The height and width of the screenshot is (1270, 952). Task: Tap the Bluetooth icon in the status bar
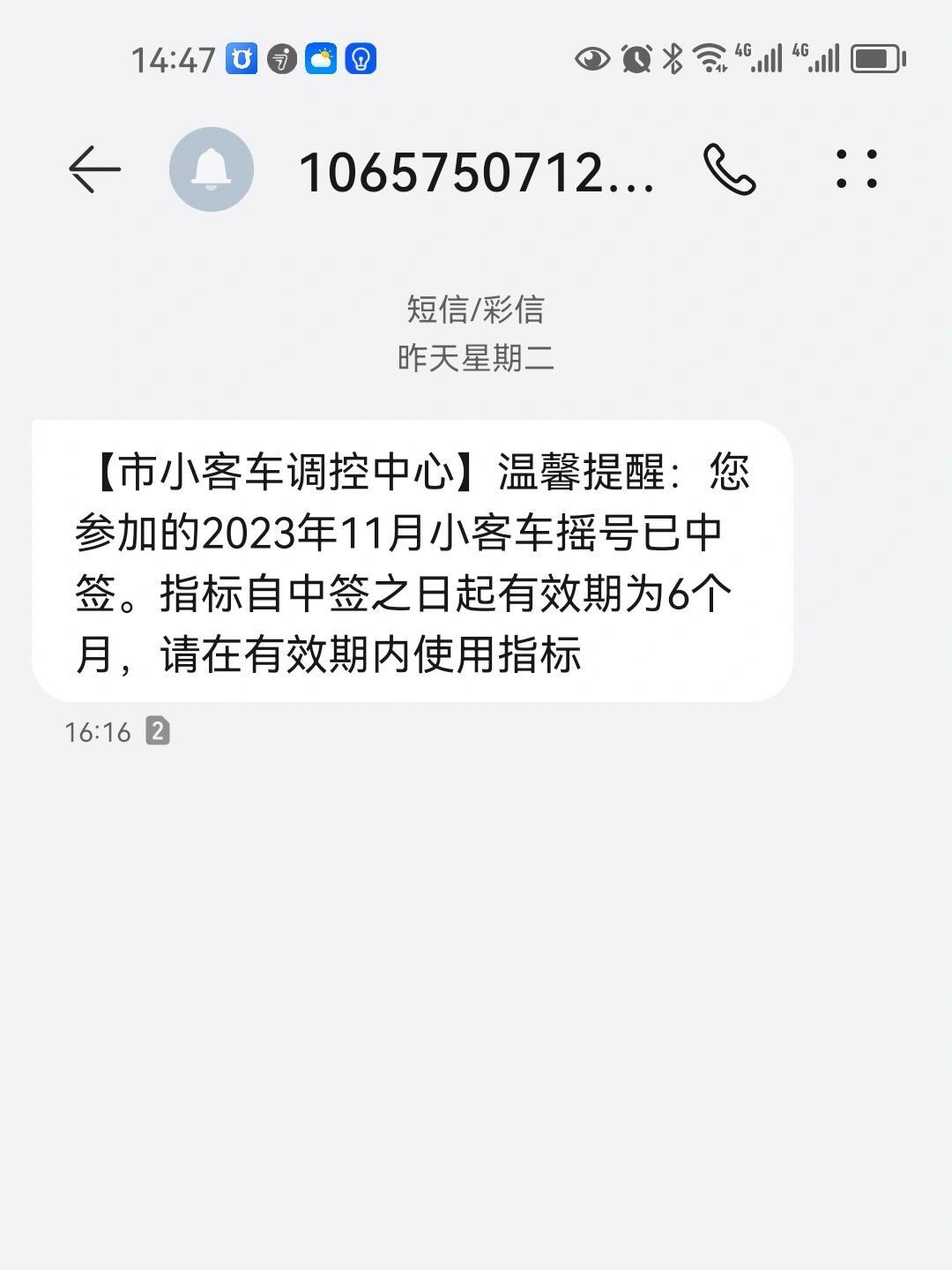672,60
